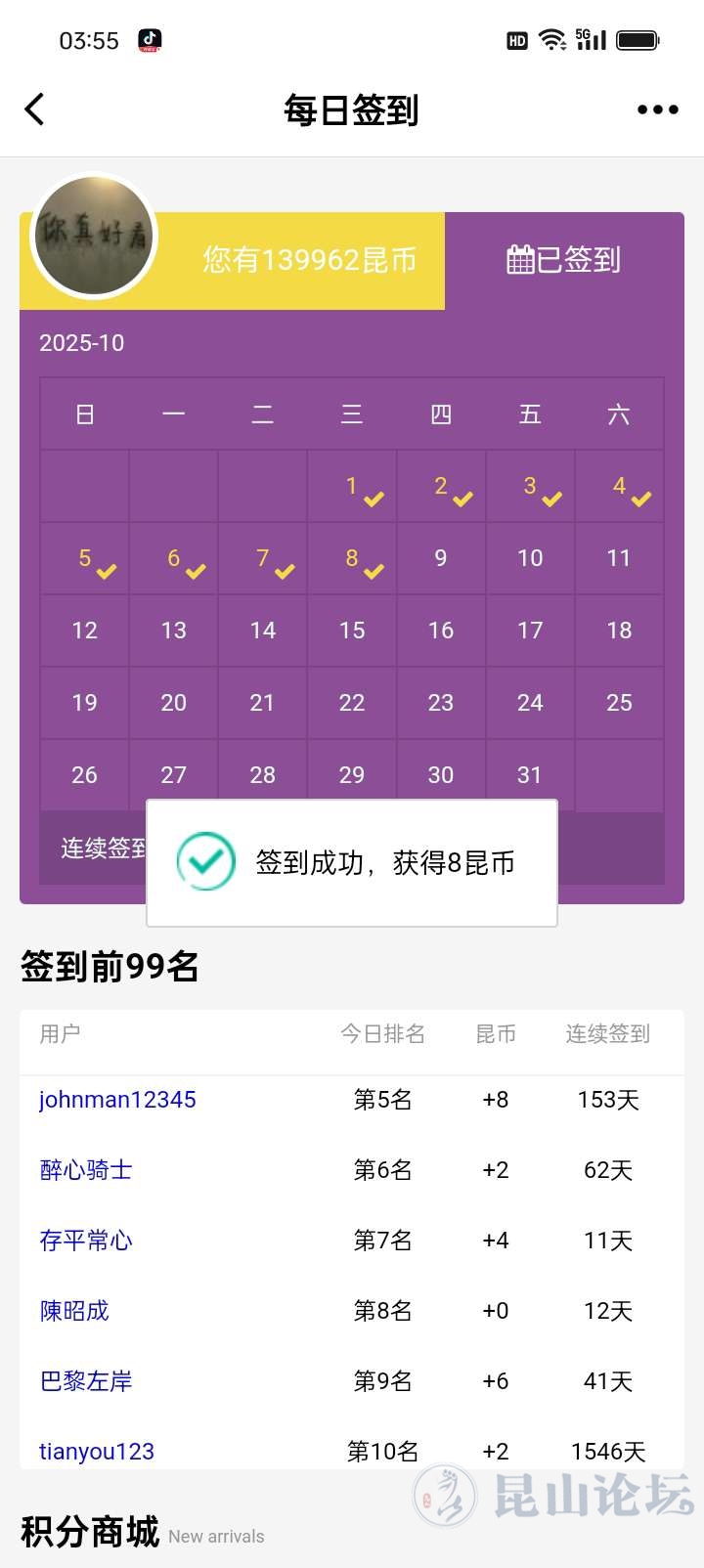View the profile of 醉心骑士

[x=86, y=1170]
